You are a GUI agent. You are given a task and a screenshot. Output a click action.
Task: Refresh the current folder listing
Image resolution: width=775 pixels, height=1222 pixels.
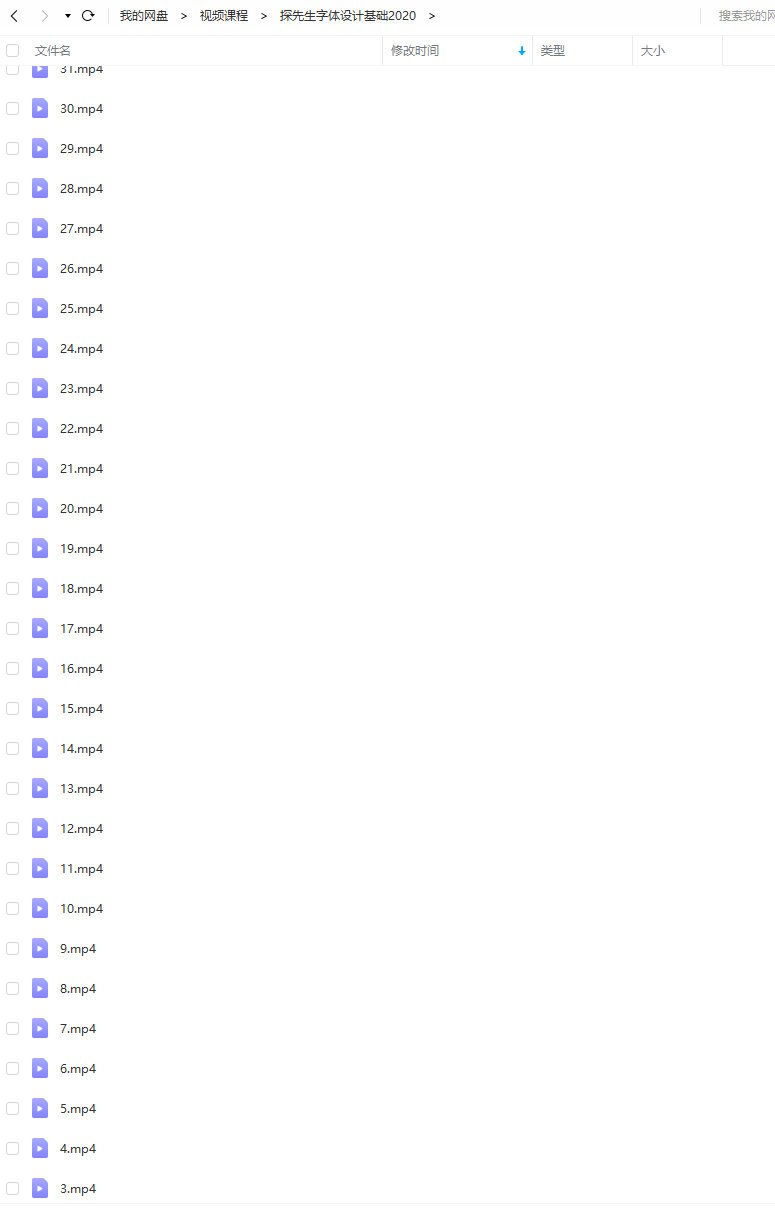click(88, 16)
